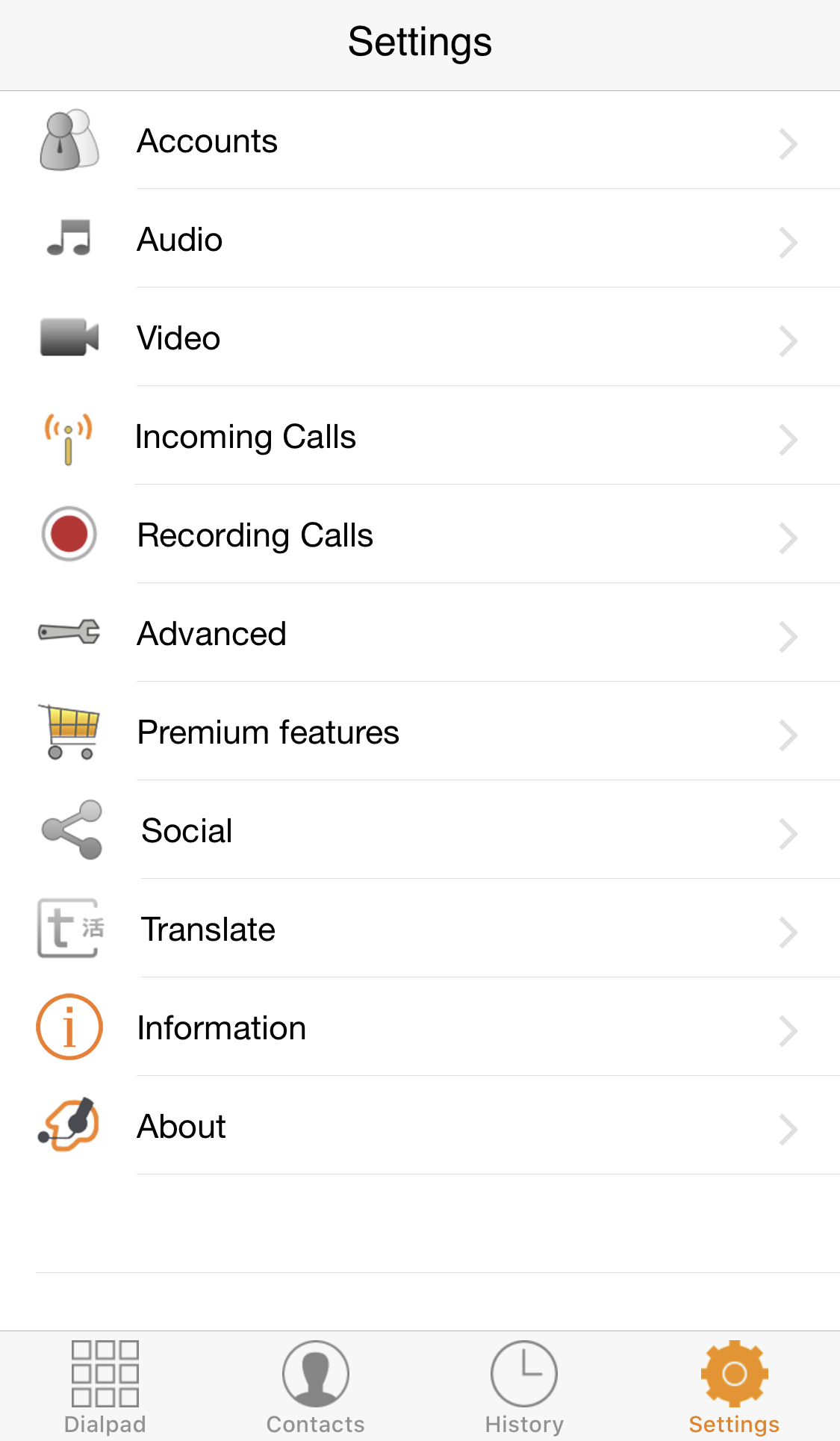
Task: Open Recording Calls options
Action: pyautogui.click(x=418, y=535)
